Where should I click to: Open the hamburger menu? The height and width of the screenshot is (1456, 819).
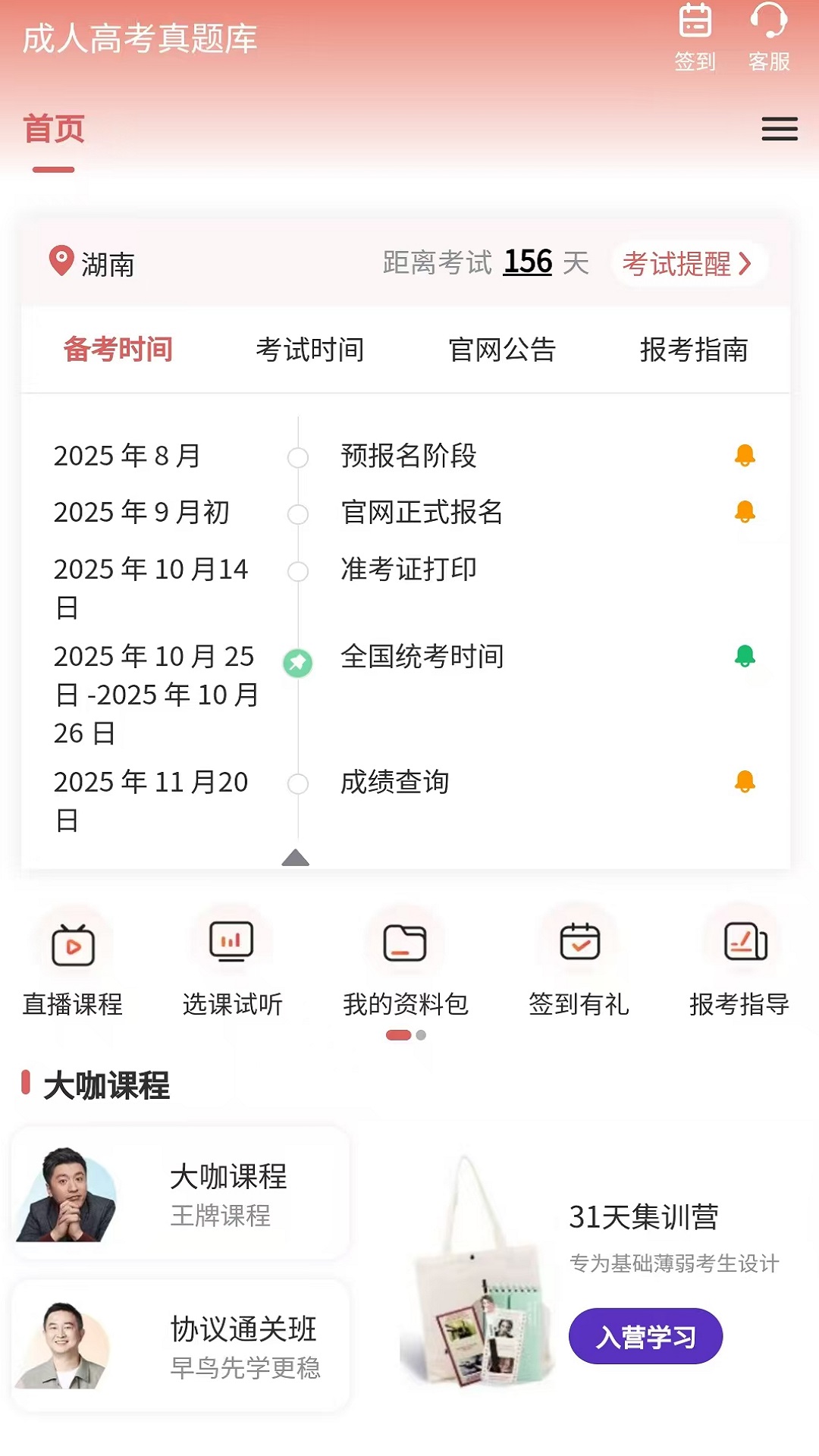780,129
